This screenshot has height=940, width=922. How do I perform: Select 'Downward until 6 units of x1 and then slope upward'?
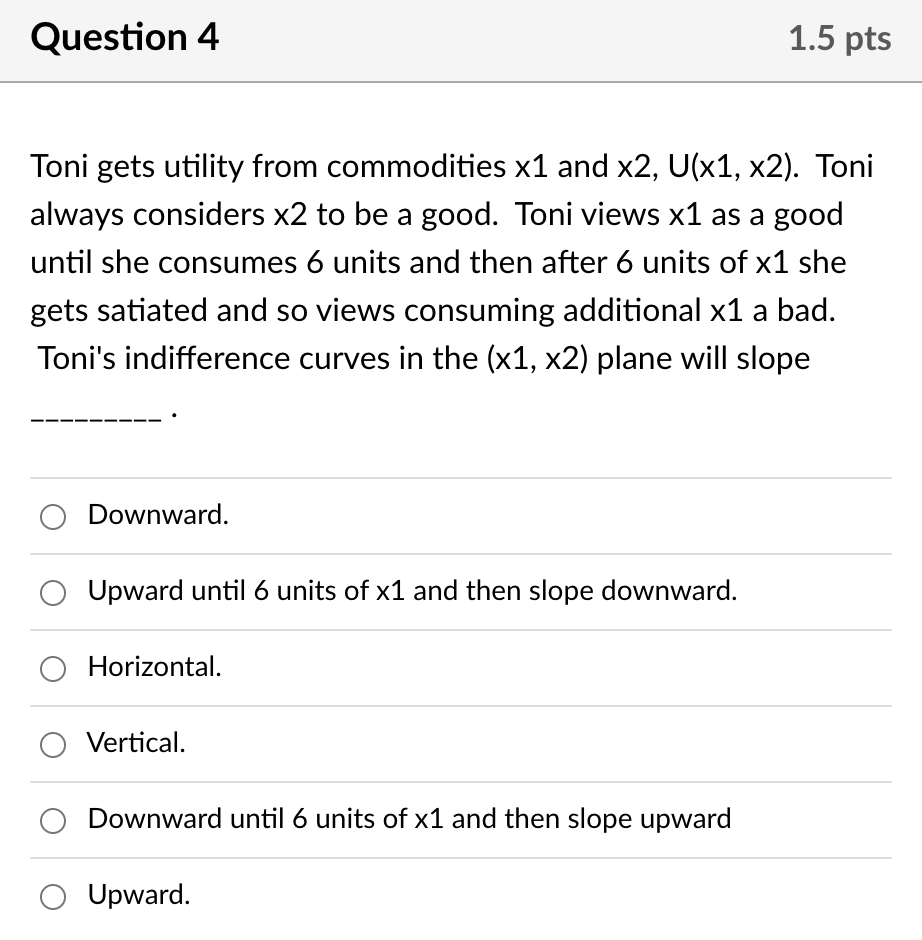coord(53,821)
